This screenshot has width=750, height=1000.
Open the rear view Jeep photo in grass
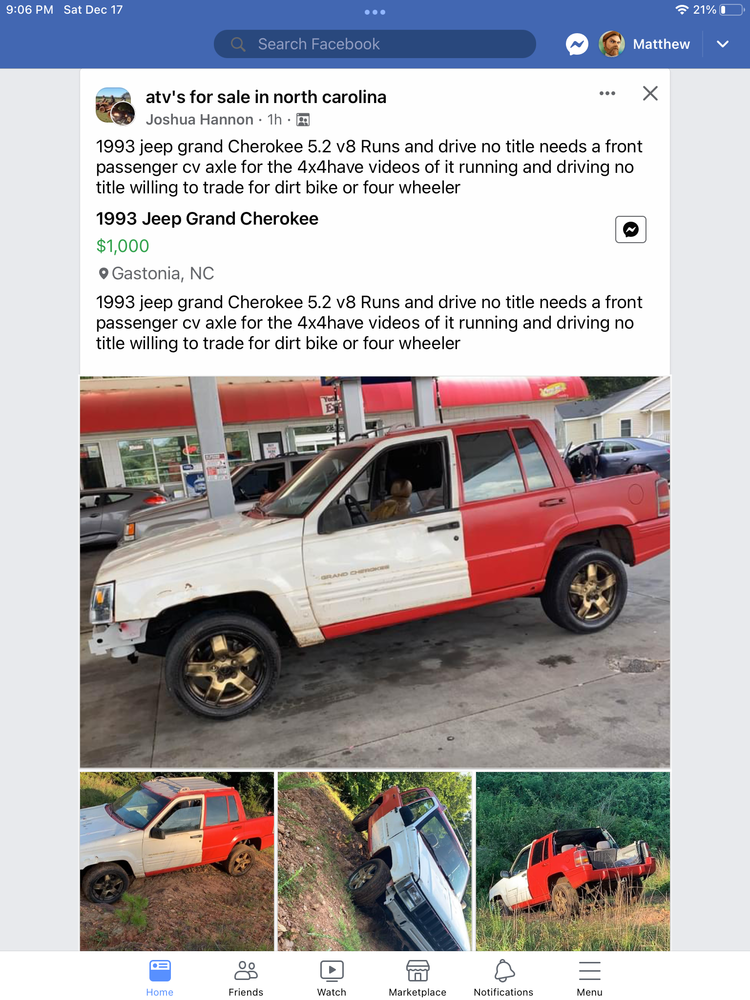572,860
